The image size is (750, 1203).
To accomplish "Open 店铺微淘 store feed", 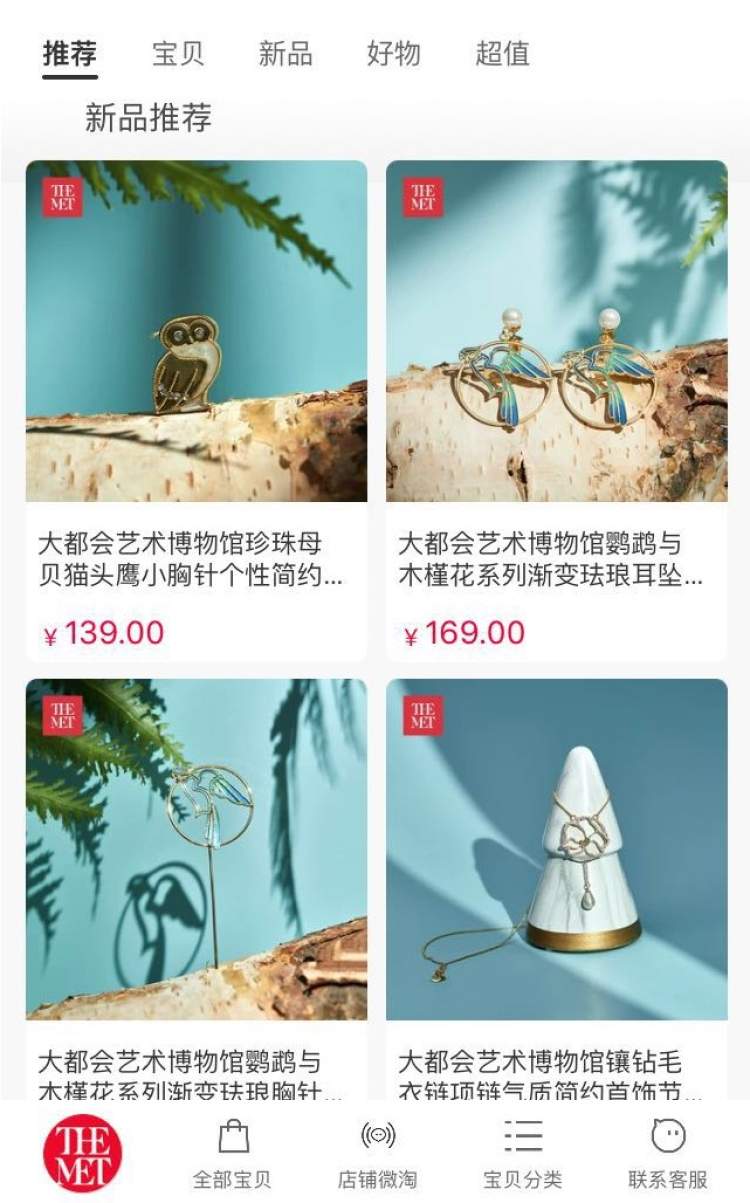I will [x=377, y=1154].
